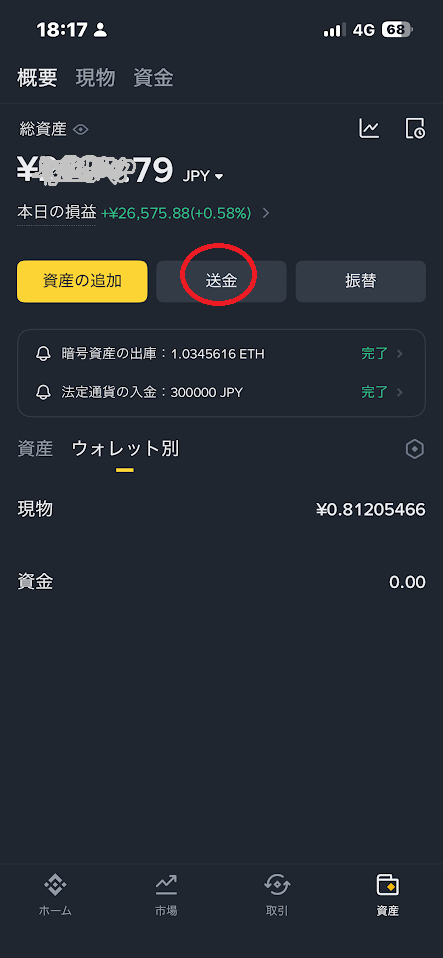Tap the 振替 button
The height and width of the screenshot is (958, 443).
(361, 281)
